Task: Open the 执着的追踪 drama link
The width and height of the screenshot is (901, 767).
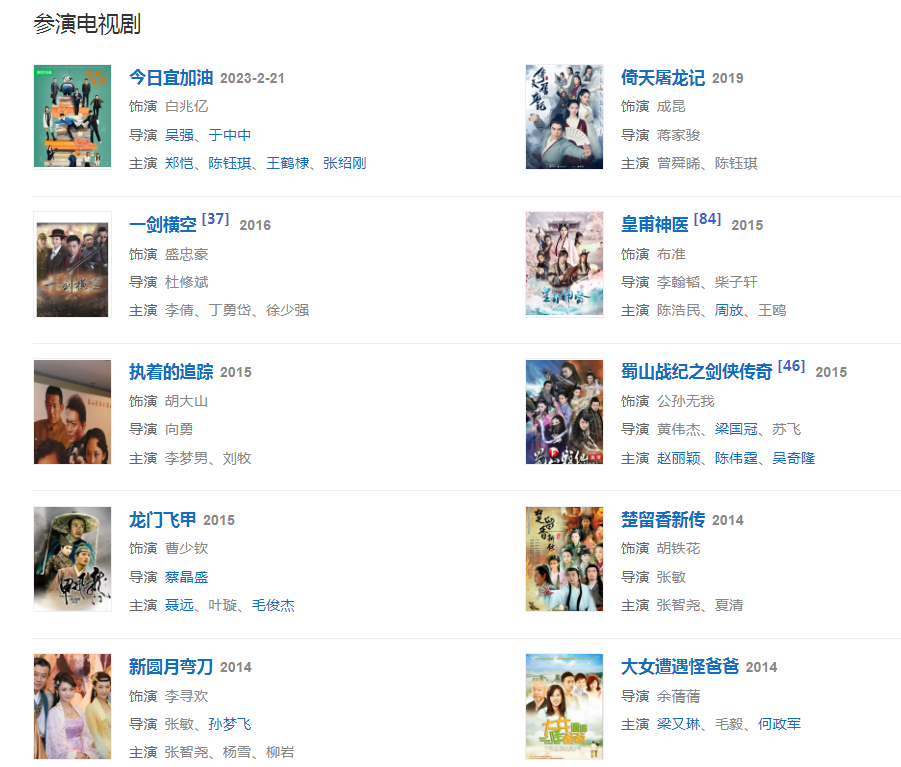Action: click(171, 372)
